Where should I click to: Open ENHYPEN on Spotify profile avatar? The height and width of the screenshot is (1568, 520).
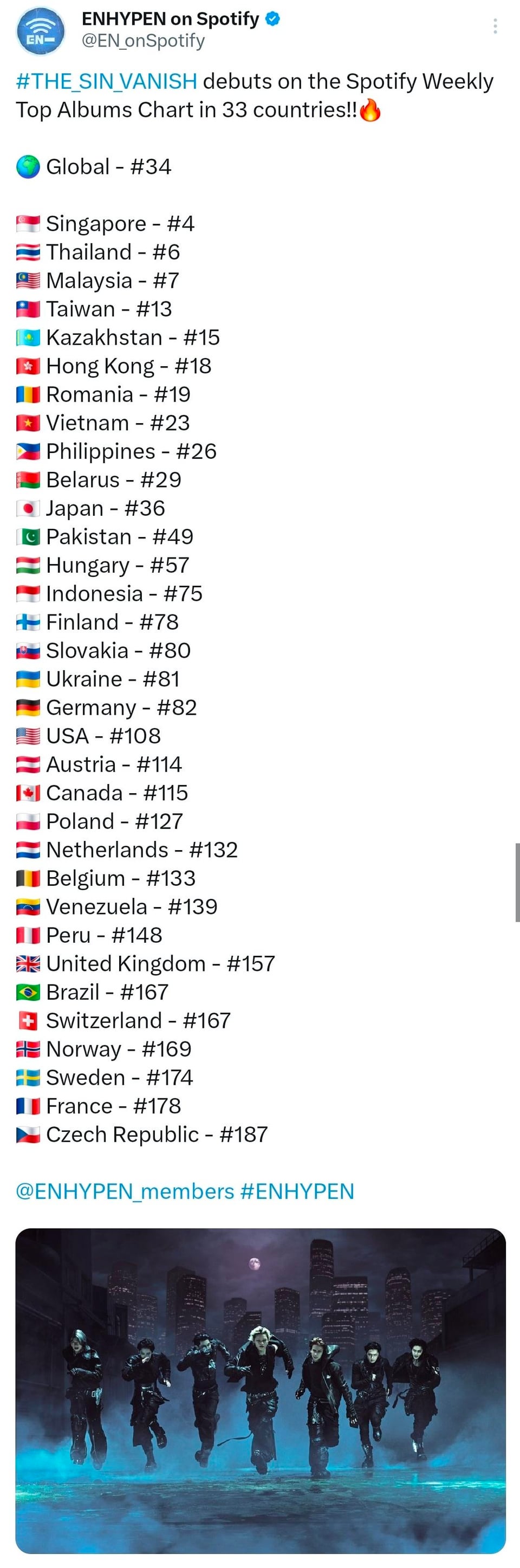click(x=40, y=30)
